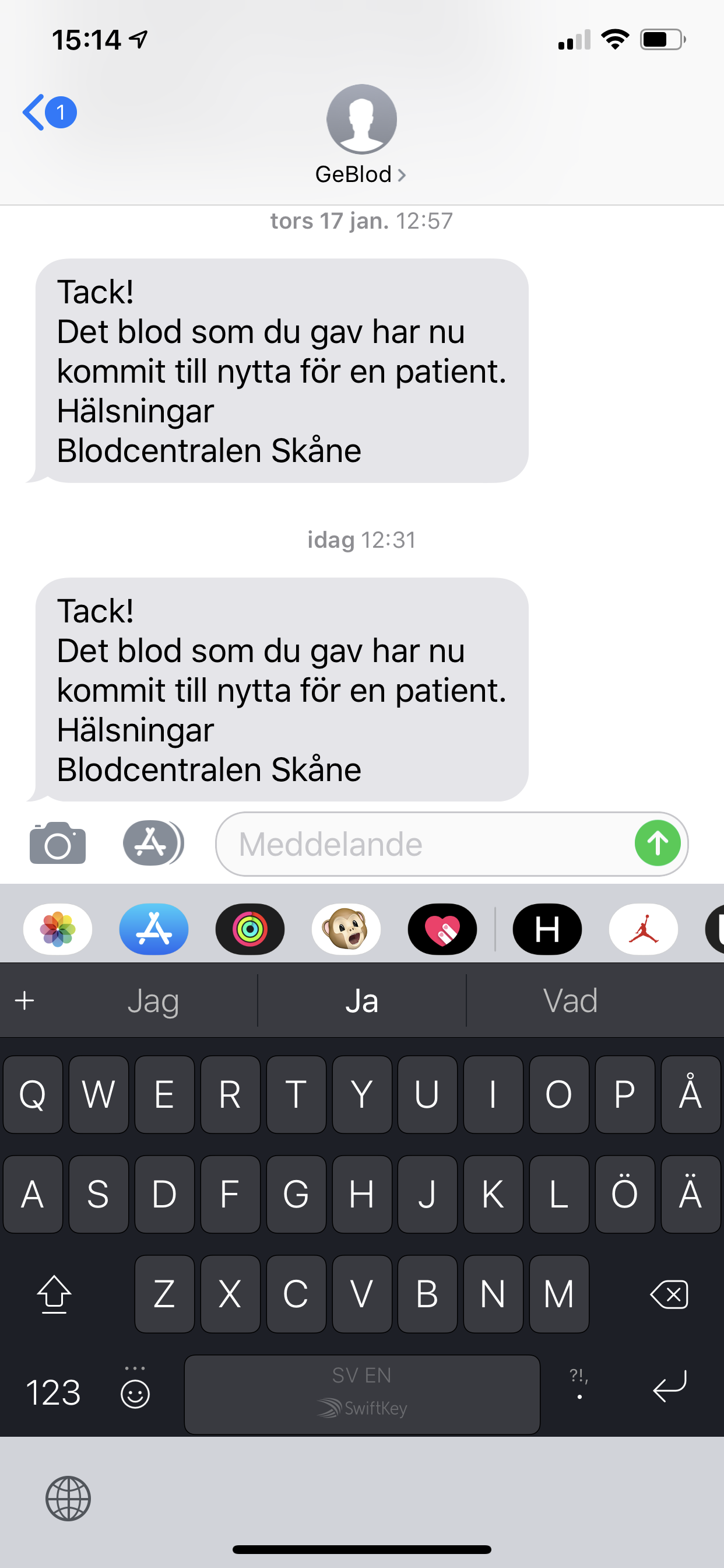
Task: Open the blue App Store iMessage app
Action: click(x=154, y=929)
